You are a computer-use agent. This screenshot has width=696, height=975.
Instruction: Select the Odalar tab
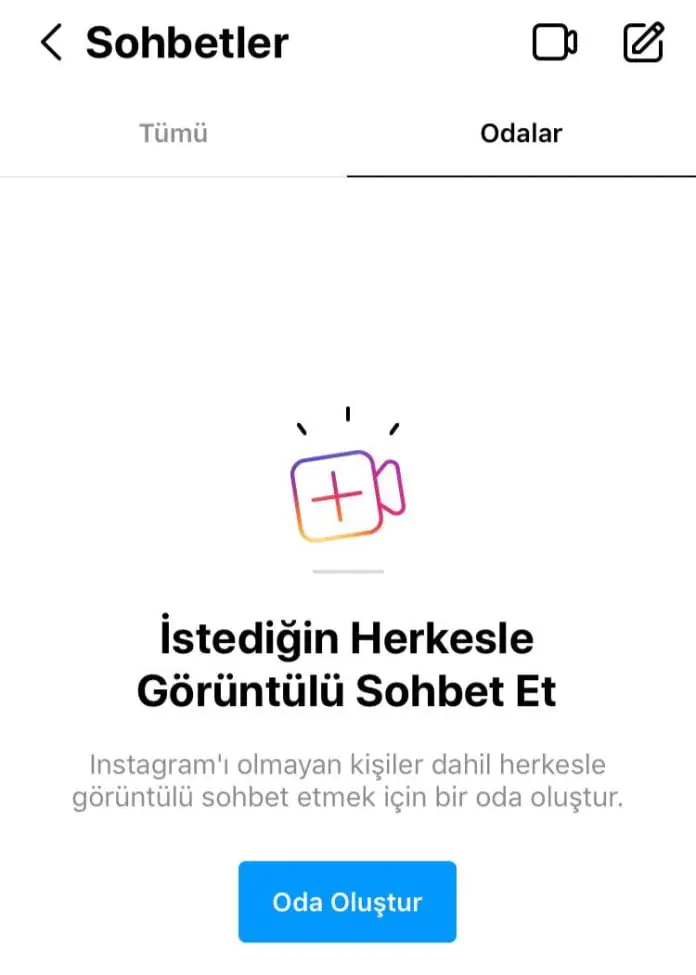click(x=521, y=133)
